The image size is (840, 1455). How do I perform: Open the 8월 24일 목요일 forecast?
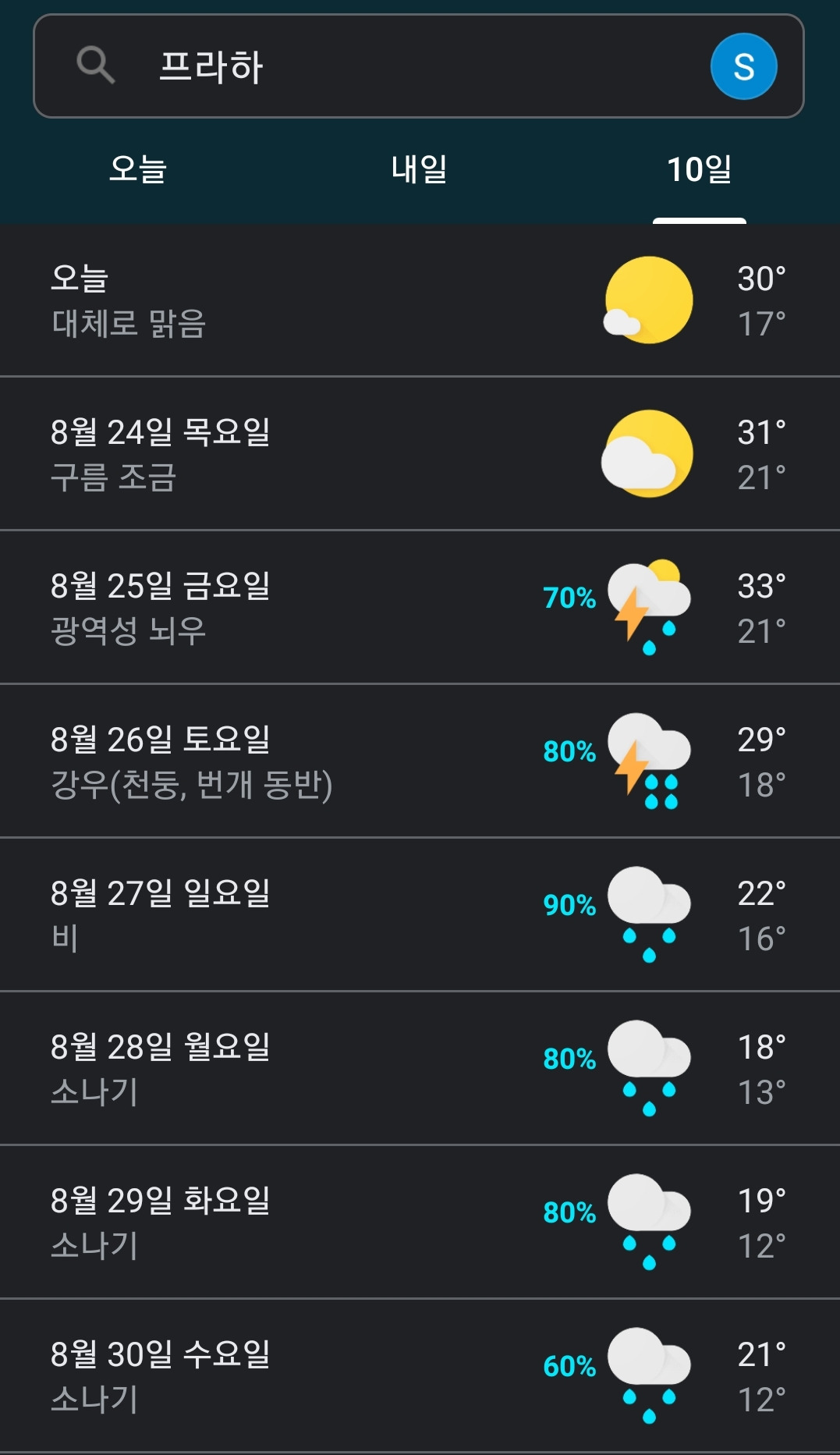(420, 453)
